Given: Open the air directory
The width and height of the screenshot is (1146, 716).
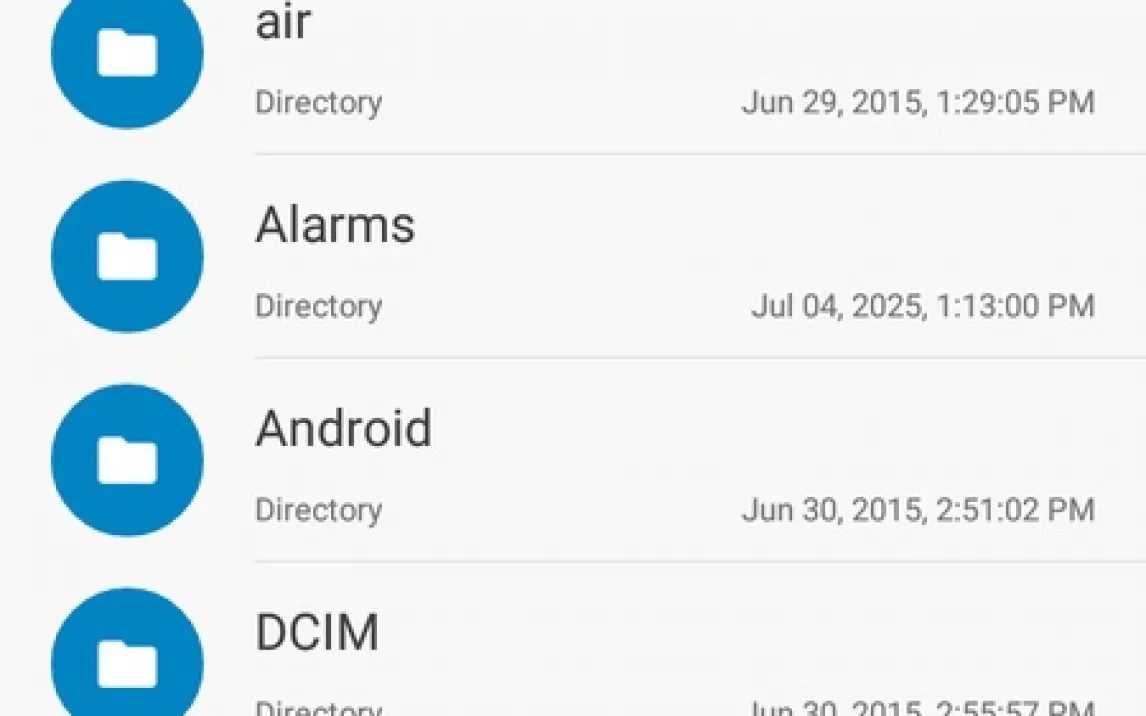Looking at the screenshot, I should [284, 24].
